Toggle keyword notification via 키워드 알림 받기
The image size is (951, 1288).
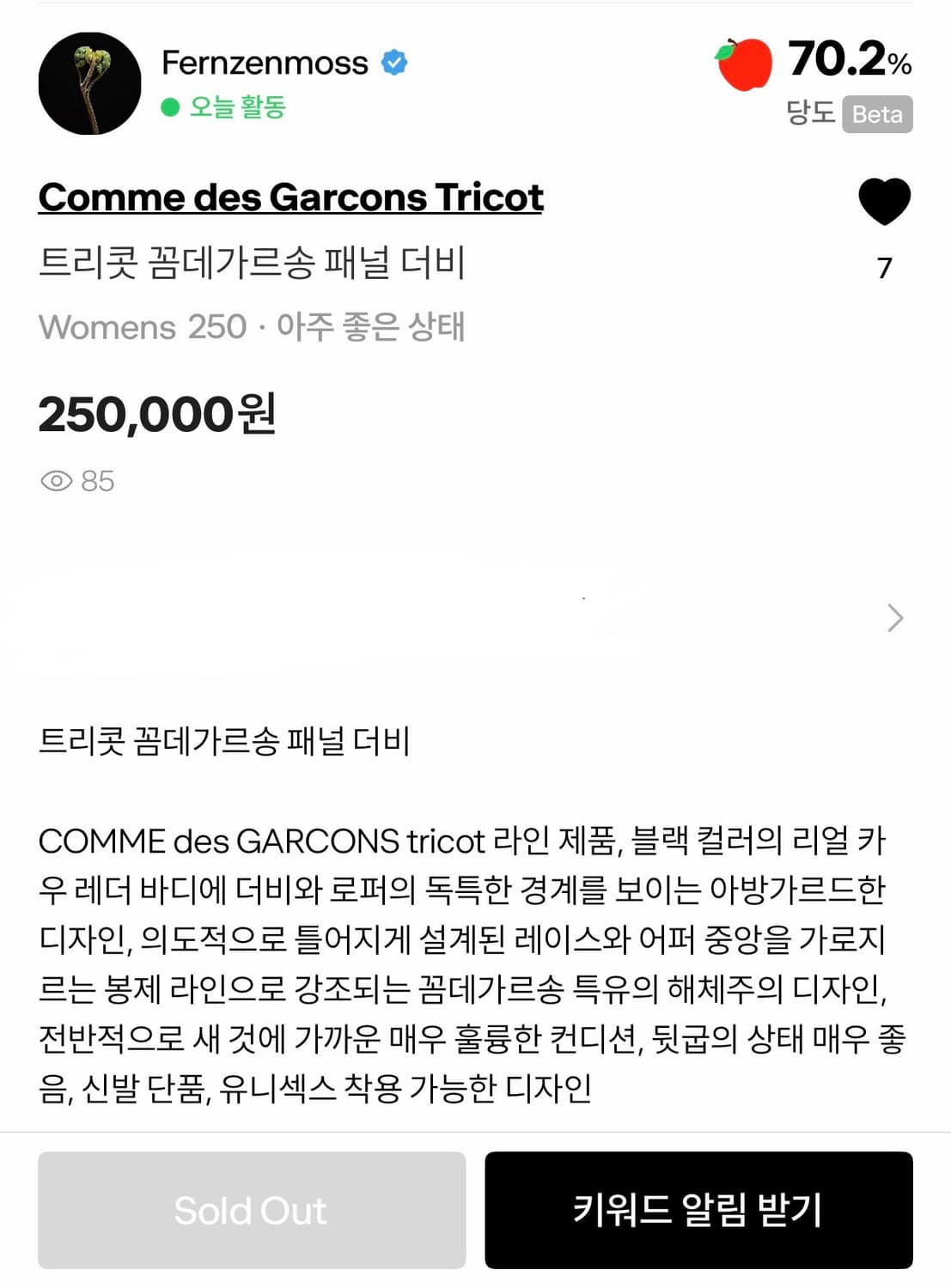[698, 1212]
